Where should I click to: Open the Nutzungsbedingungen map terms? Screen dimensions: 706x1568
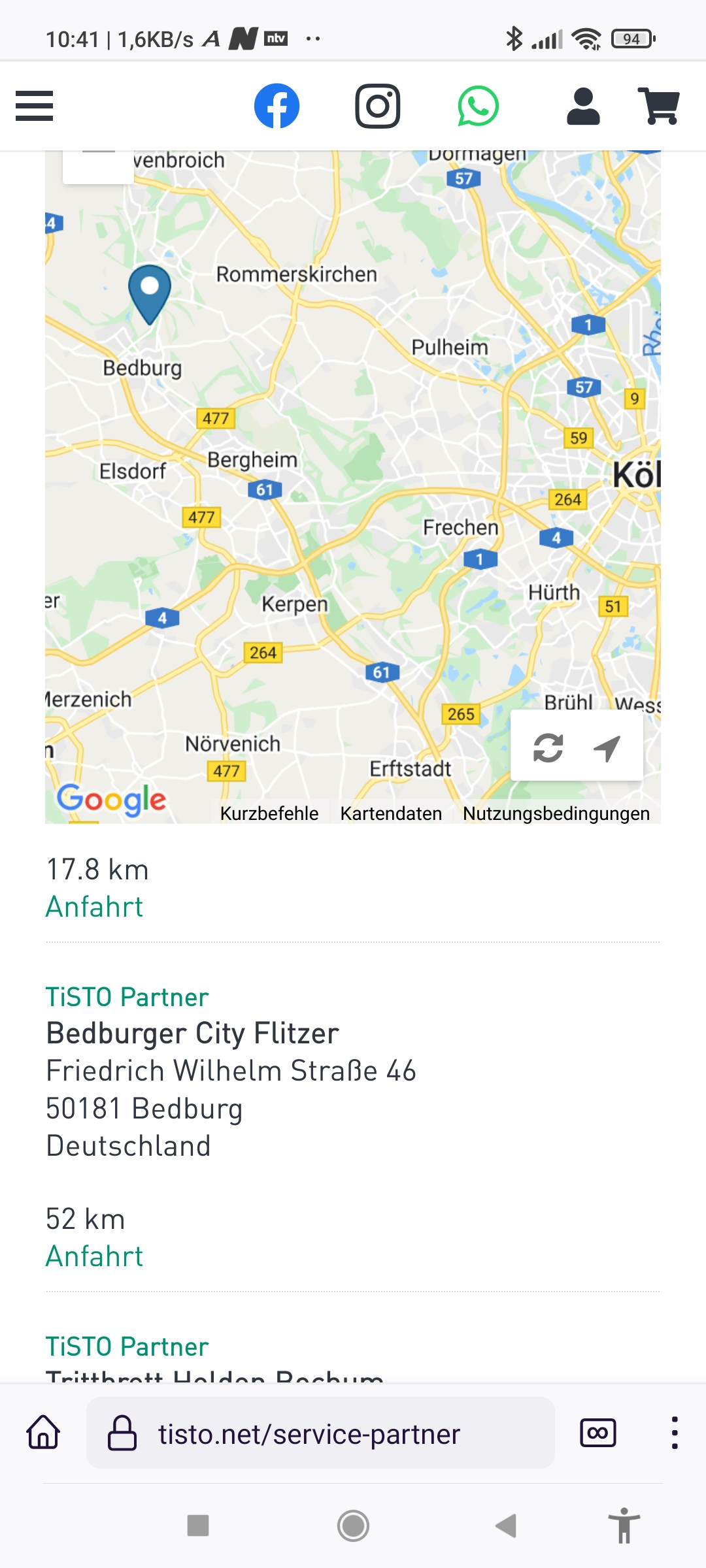(x=556, y=813)
